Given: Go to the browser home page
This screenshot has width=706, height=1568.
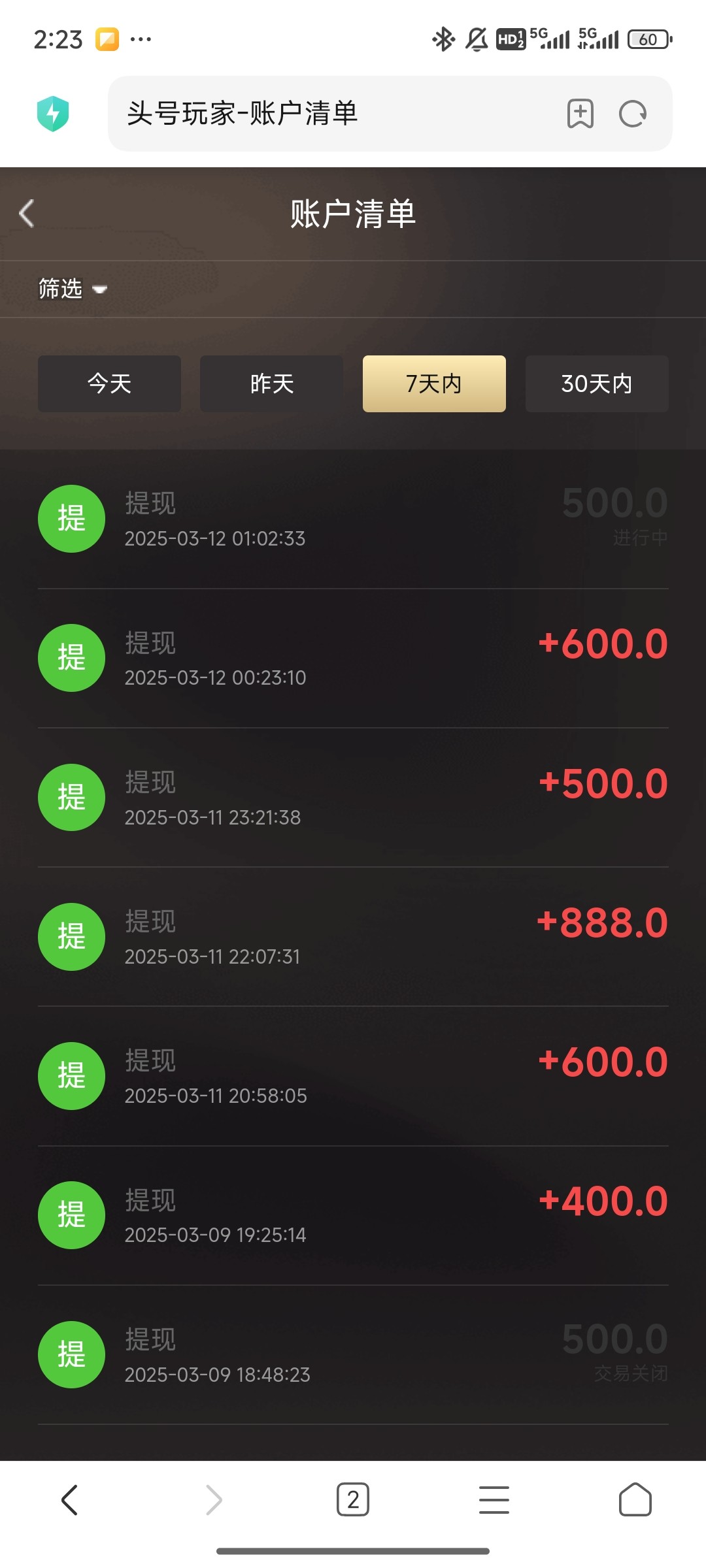Looking at the screenshot, I should (635, 1499).
